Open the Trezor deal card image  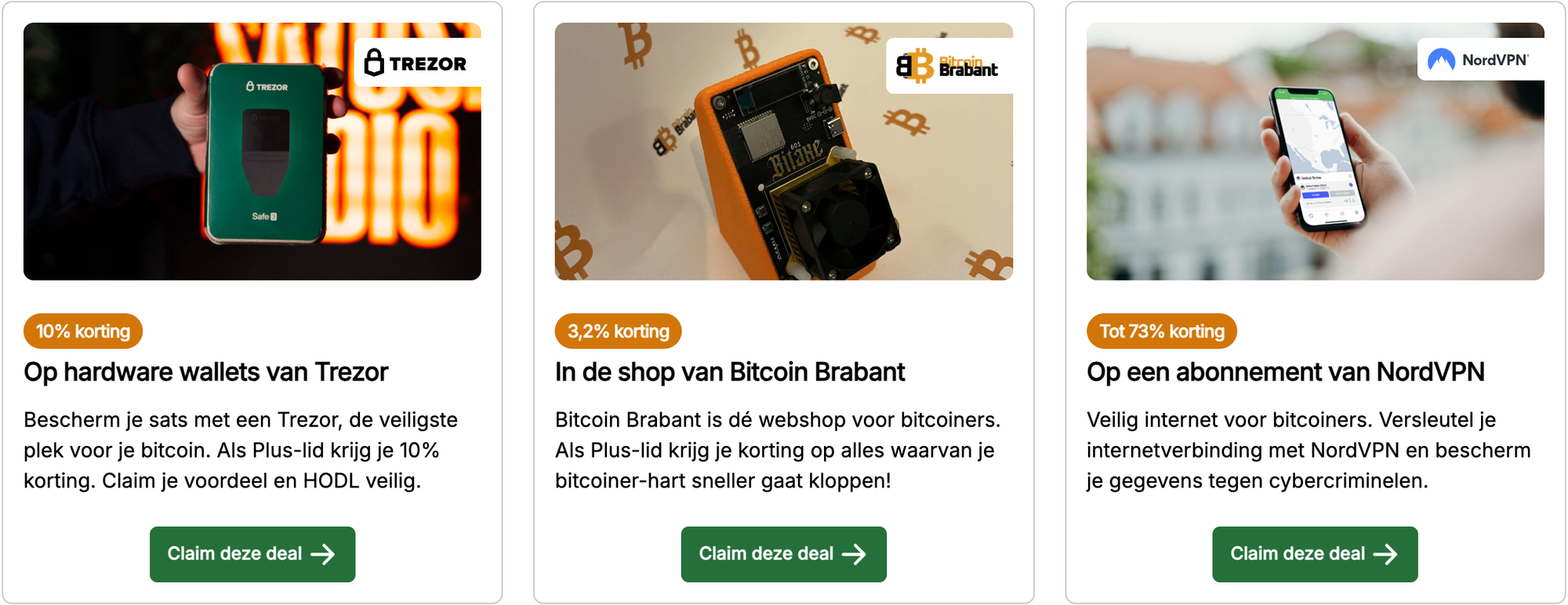click(x=252, y=151)
